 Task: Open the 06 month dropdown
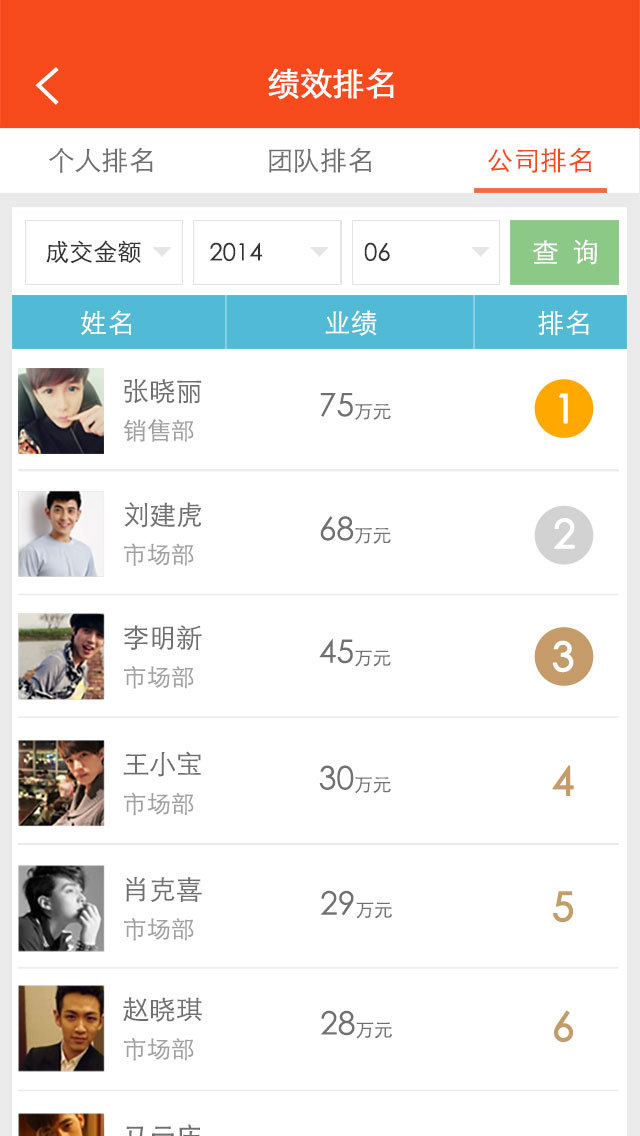pos(425,252)
